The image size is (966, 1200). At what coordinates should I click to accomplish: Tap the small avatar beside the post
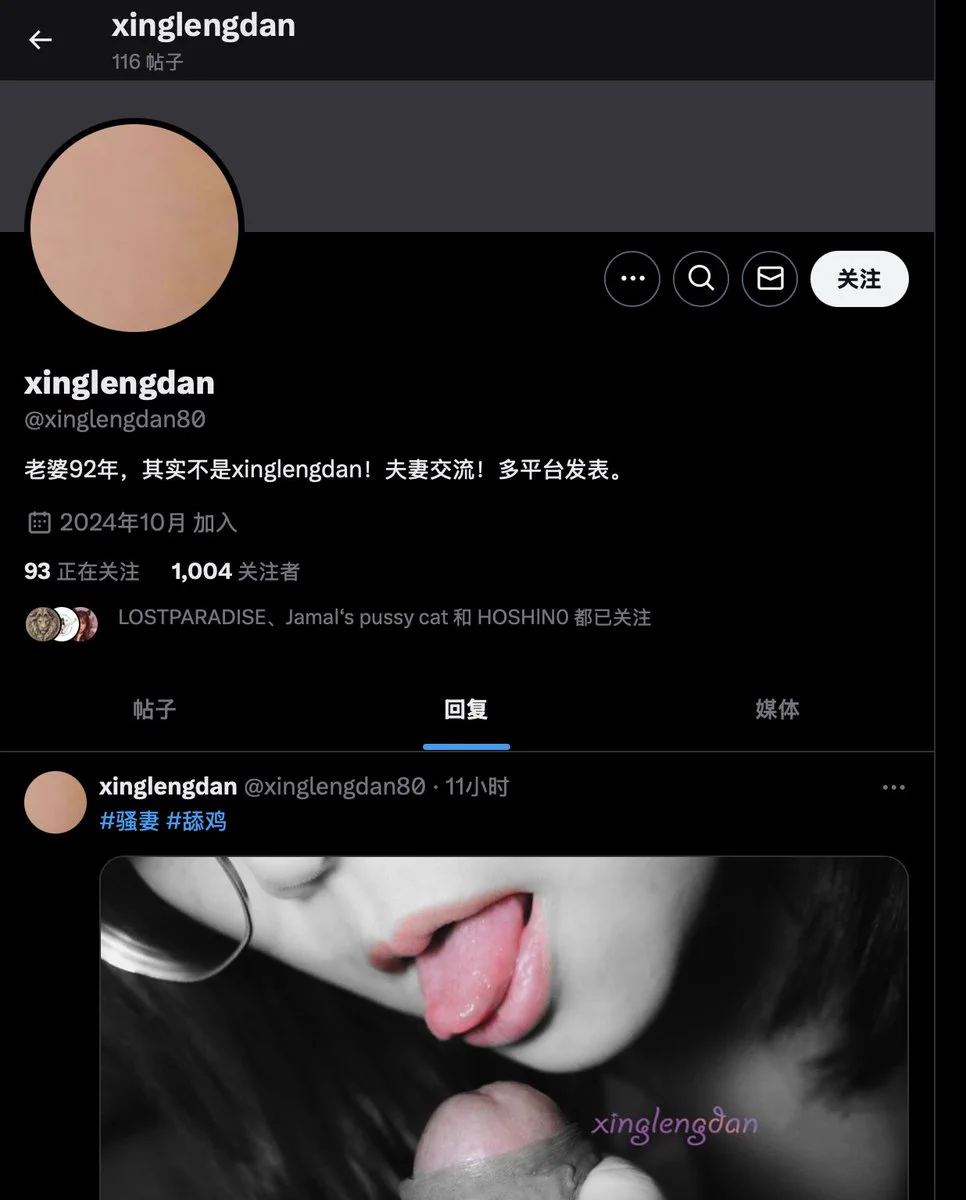(55, 802)
